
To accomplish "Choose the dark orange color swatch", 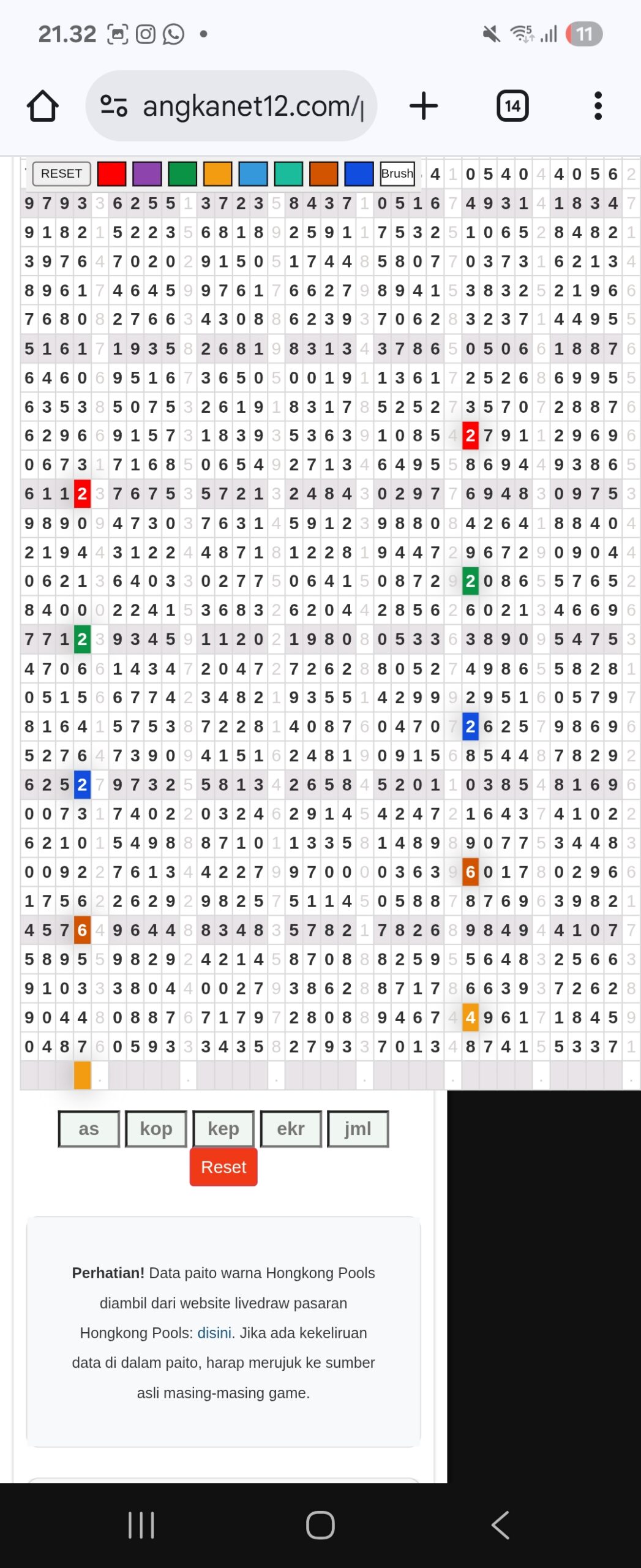I will coord(324,174).
